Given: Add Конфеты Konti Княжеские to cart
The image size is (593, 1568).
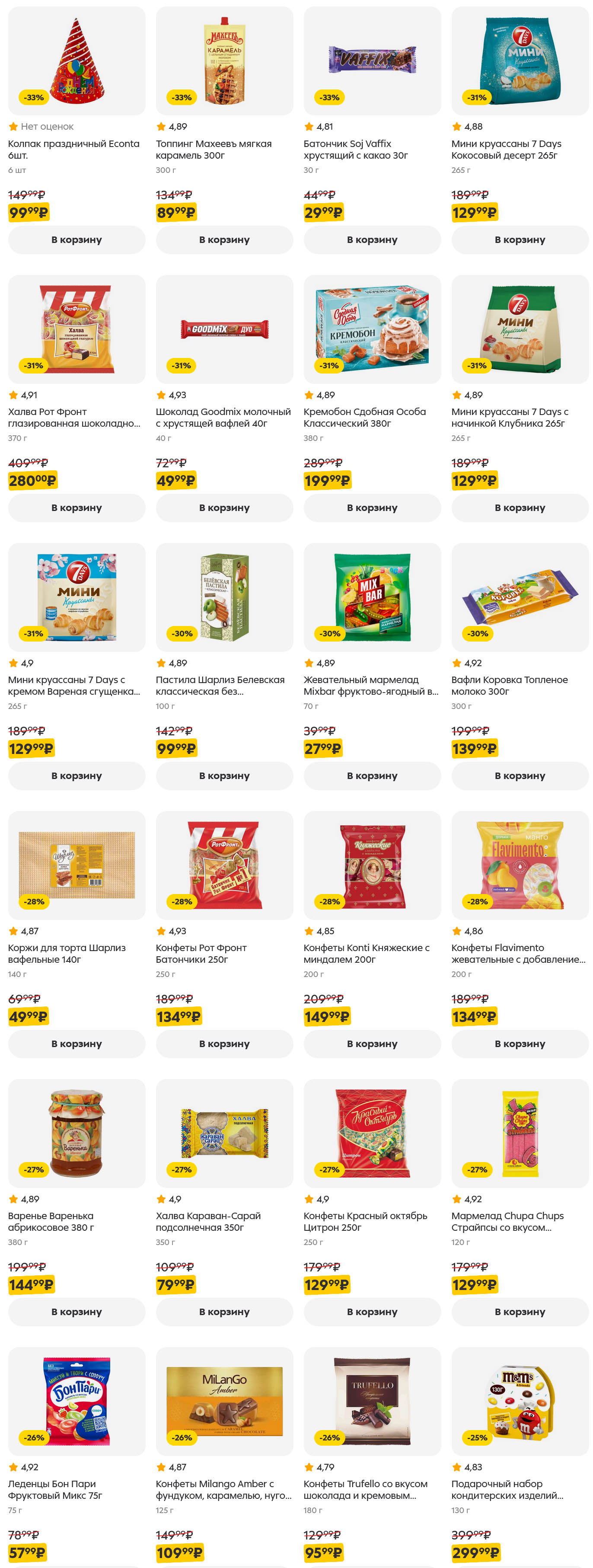Looking at the screenshot, I should (372, 1043).
